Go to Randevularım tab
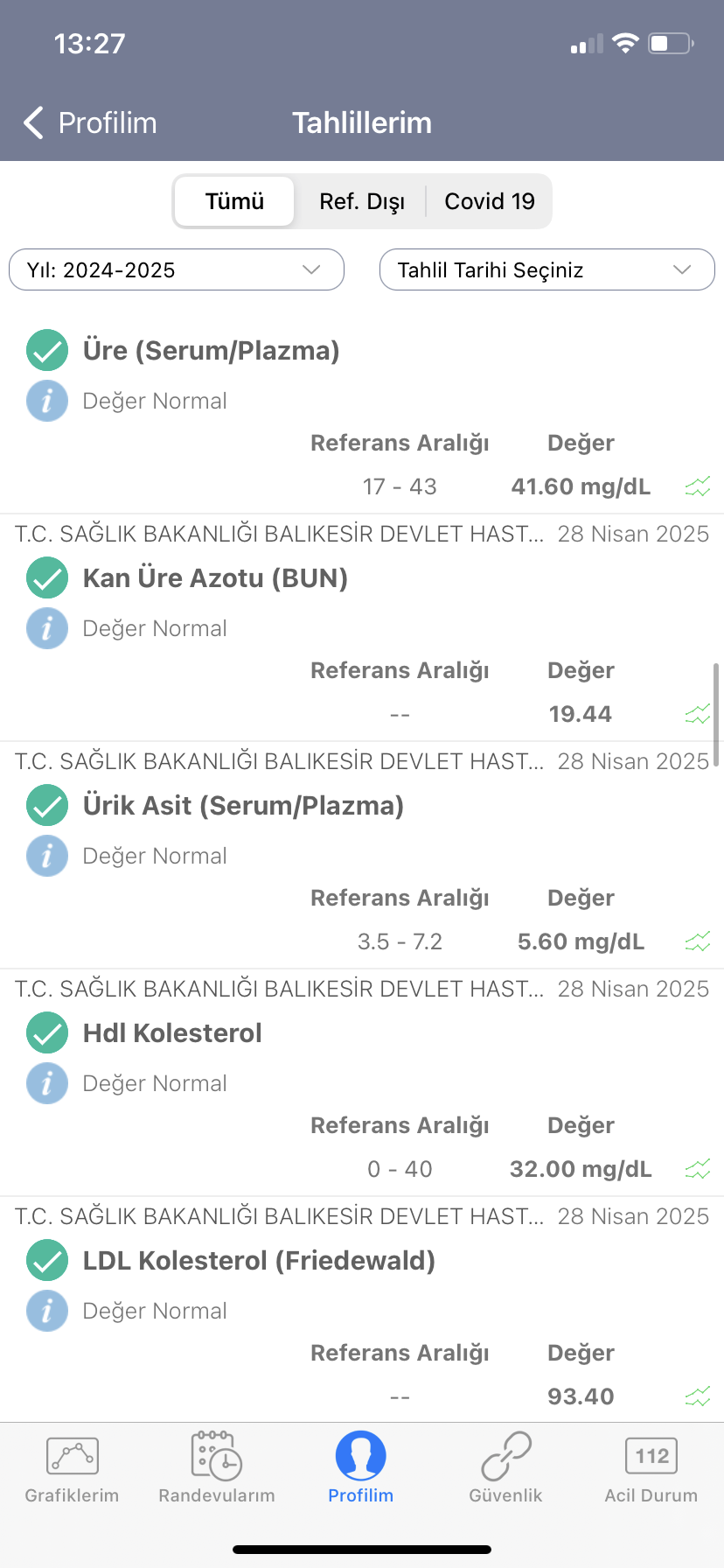 (x=217, y=1468)
